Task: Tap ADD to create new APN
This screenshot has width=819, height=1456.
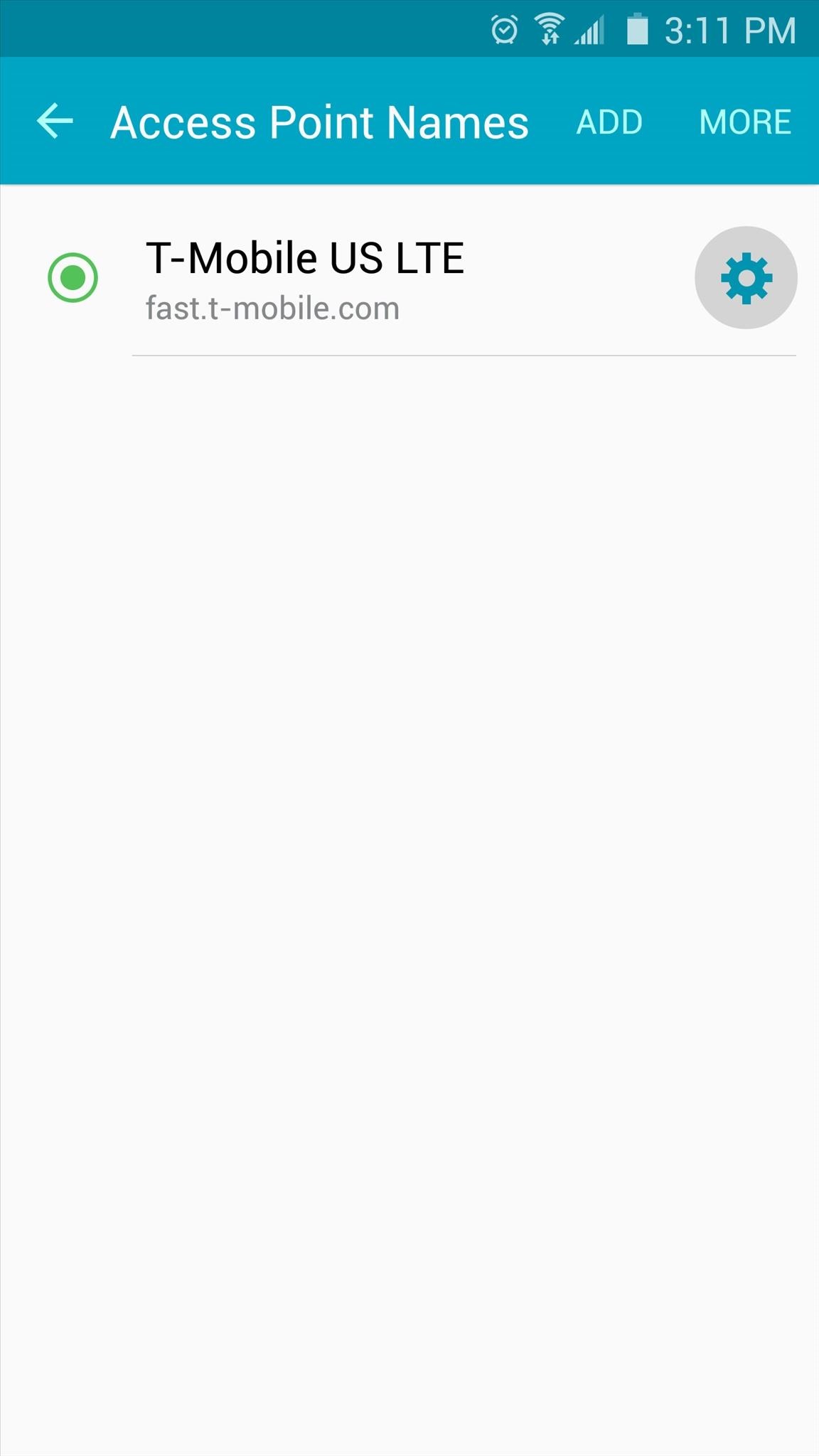Action: [609, 122]
